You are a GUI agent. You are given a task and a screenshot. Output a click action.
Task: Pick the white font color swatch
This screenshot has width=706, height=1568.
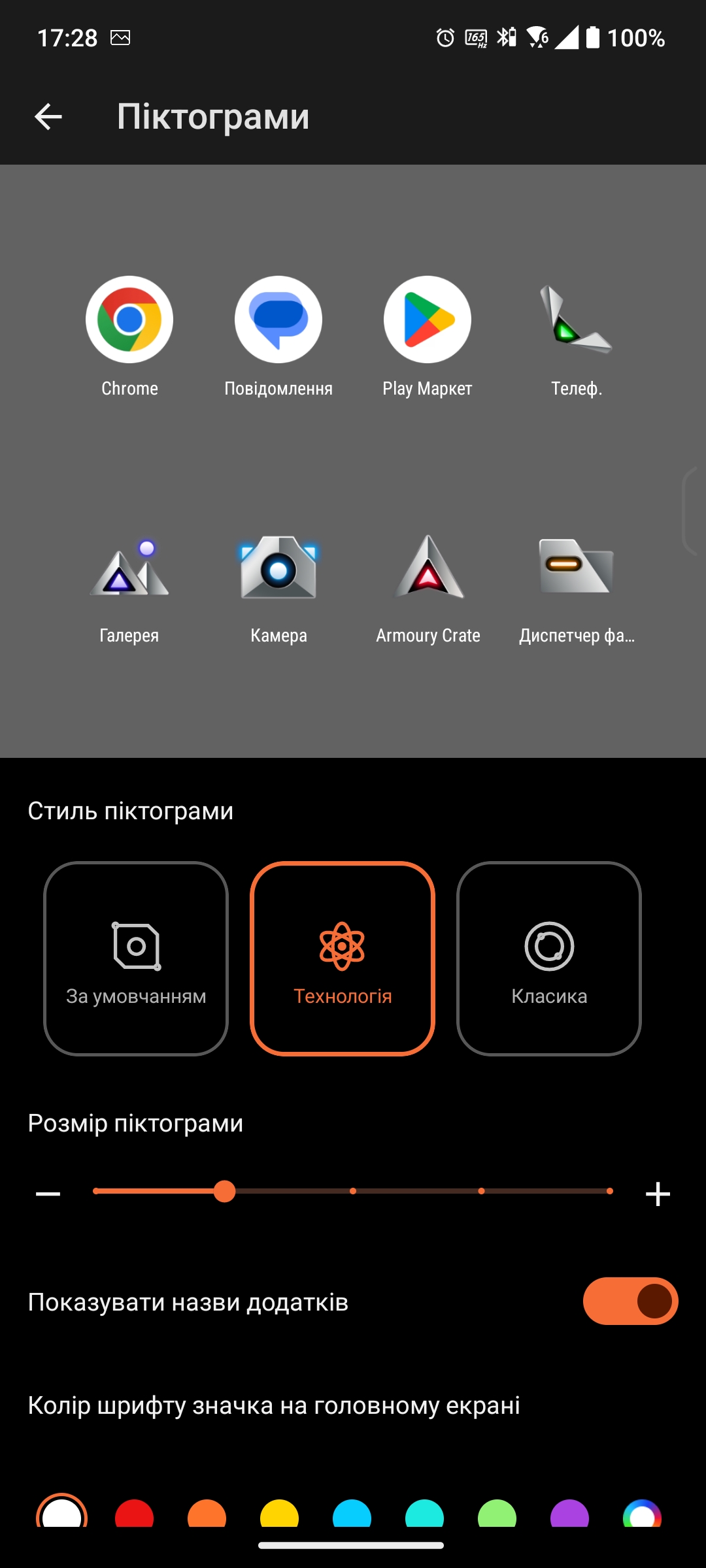[x=62, y=1514]
